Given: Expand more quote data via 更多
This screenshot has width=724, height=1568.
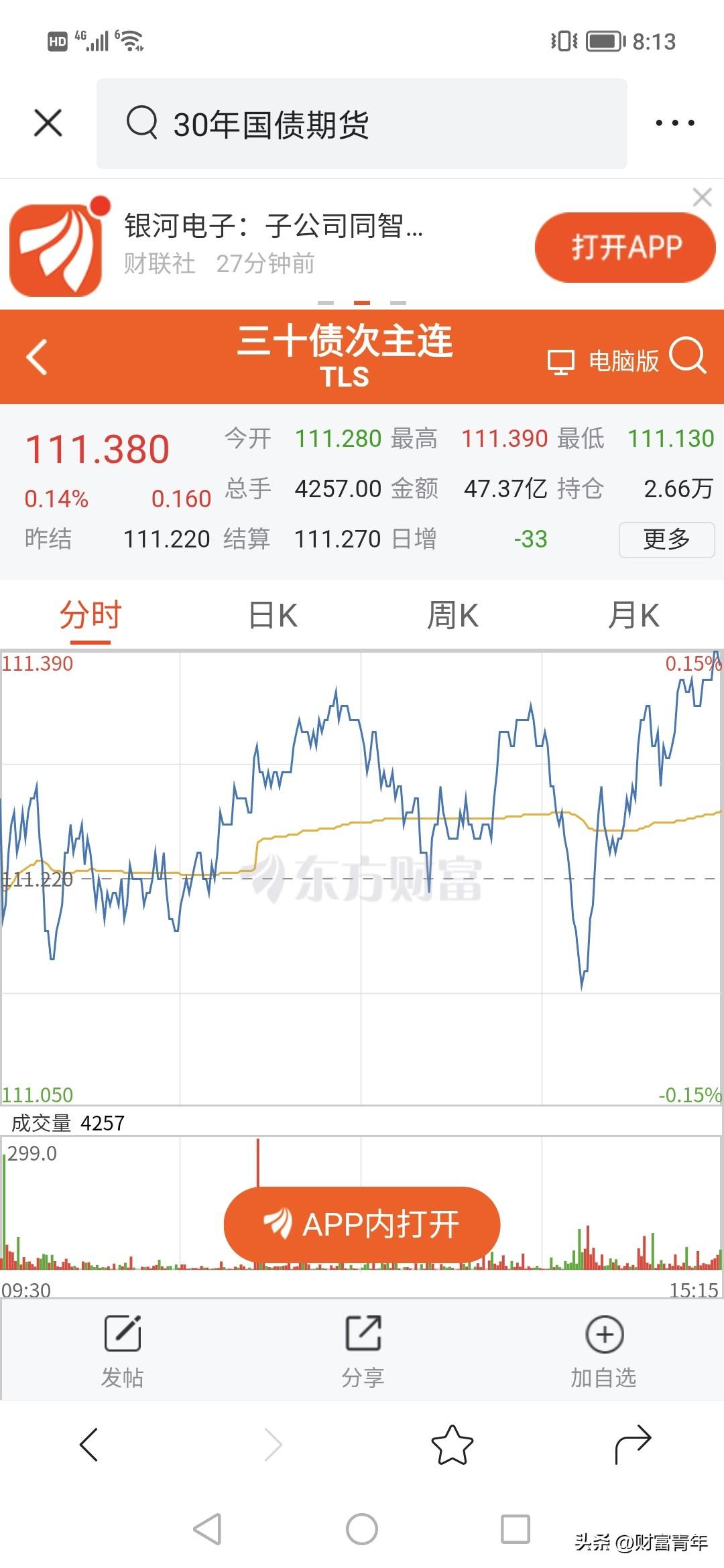Looking at the screenshot, I should (x=666, y=540).
